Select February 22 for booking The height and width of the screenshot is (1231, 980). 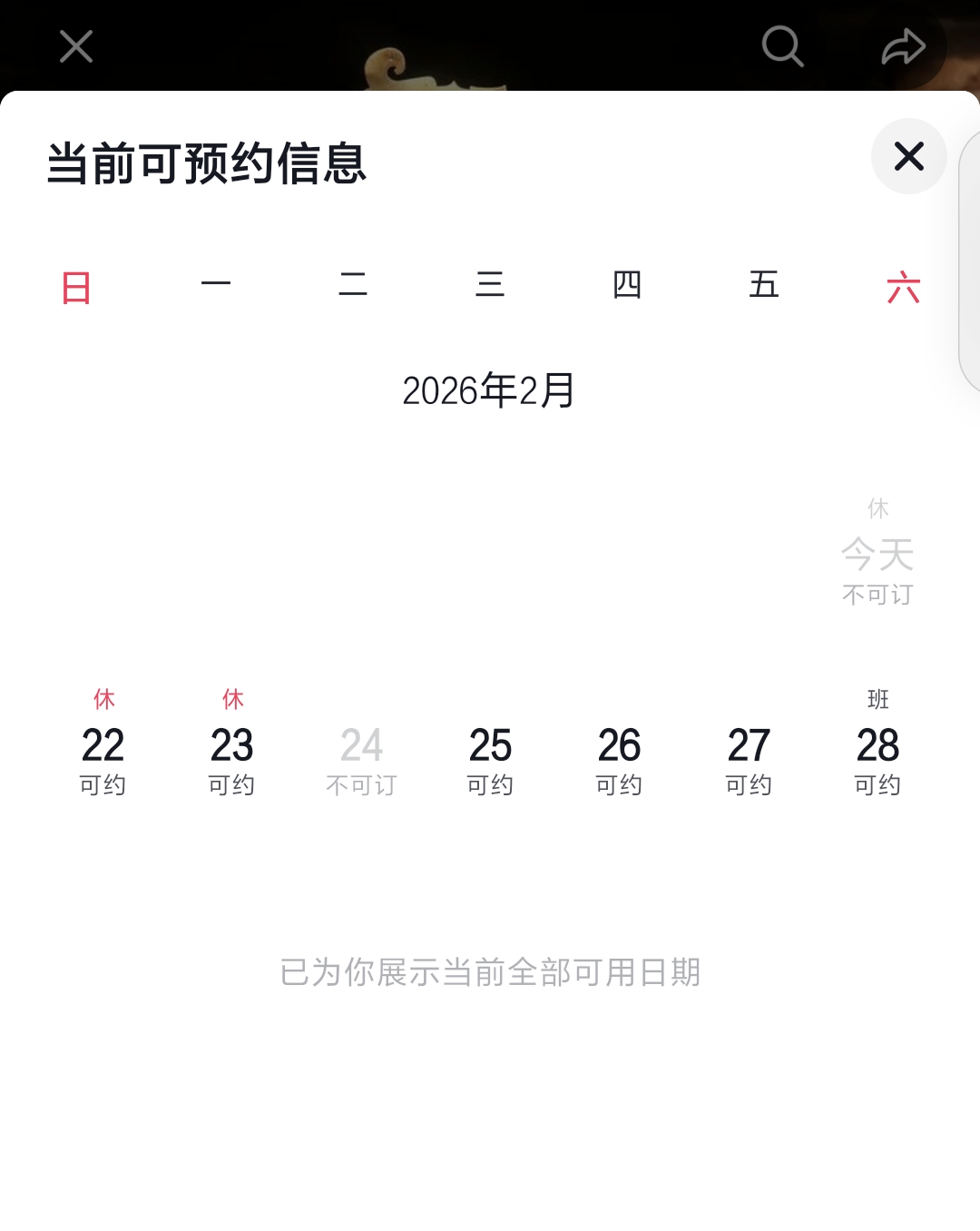[x=103, y=746]
